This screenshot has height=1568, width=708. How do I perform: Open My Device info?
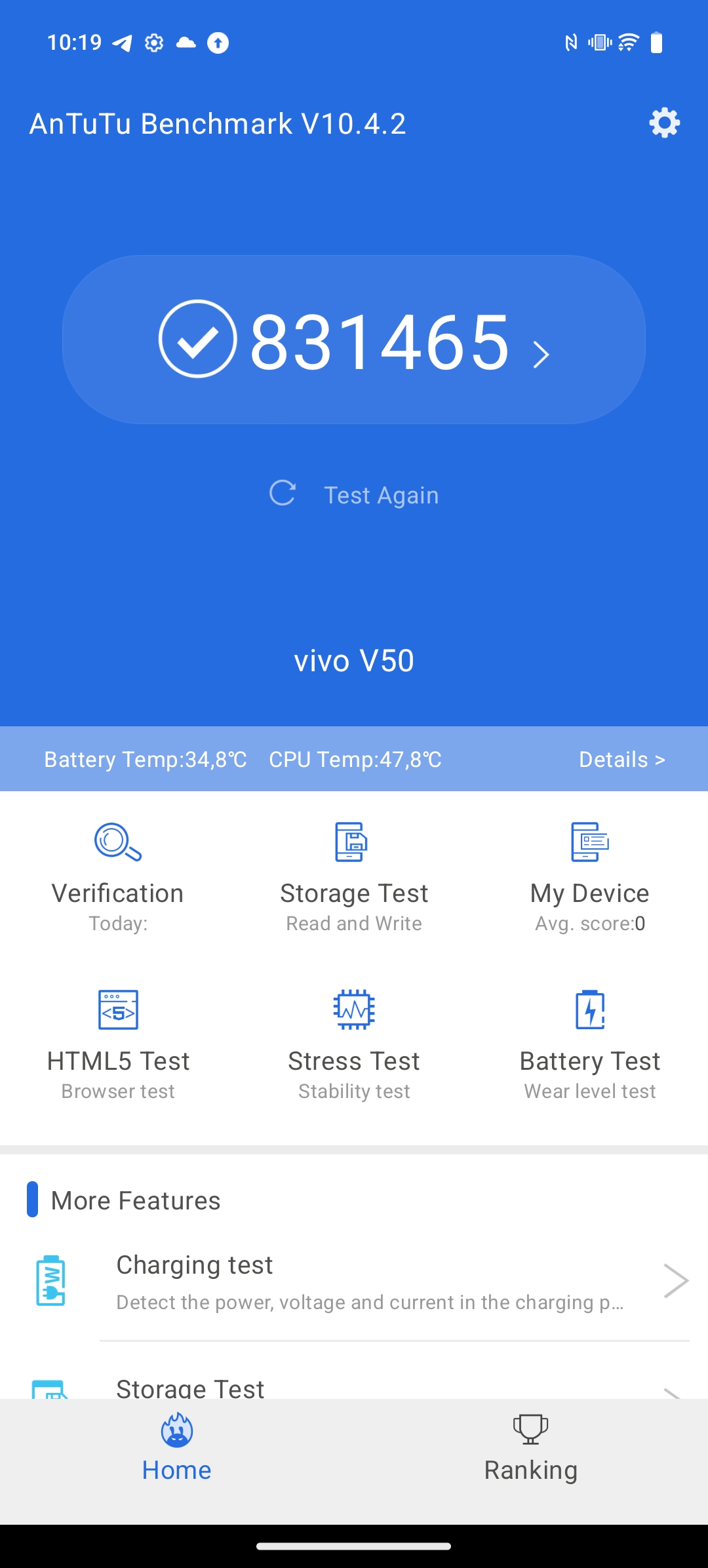pos(590,877)
